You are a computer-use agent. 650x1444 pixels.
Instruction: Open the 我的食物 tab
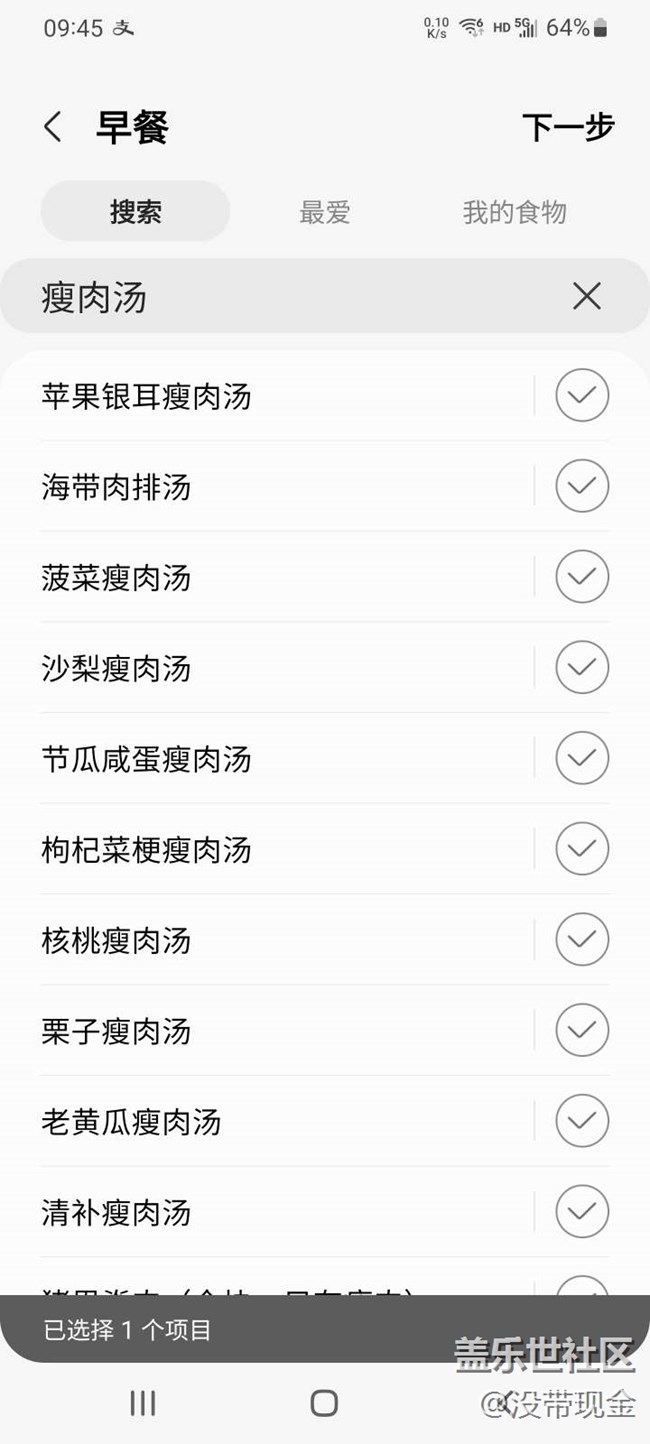(x=514, y=212)
